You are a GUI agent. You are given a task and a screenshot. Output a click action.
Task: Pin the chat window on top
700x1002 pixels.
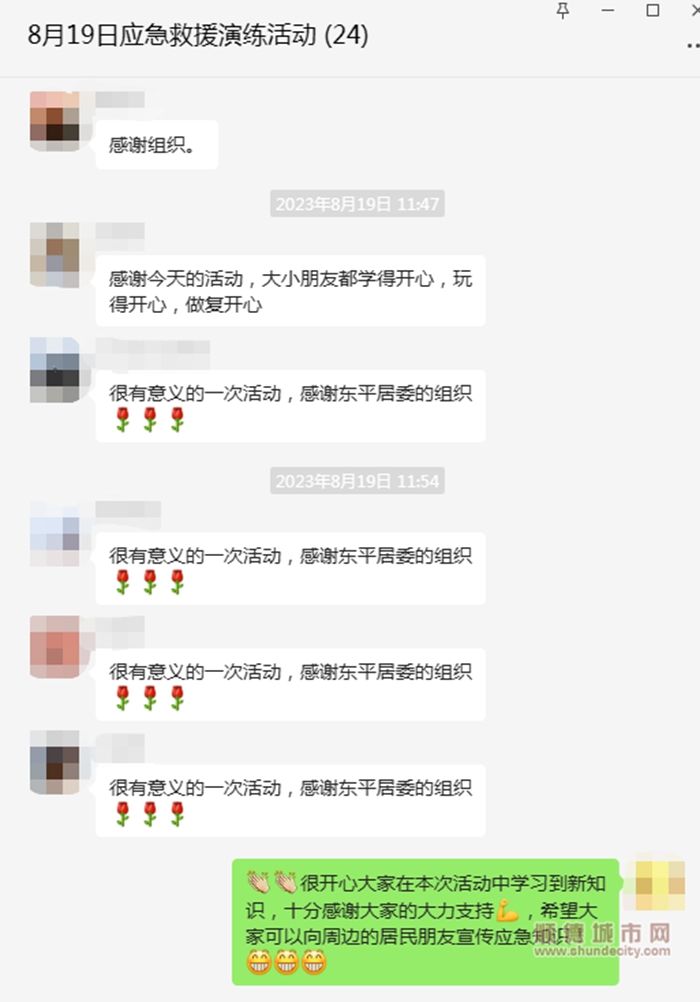pos(563,10)
